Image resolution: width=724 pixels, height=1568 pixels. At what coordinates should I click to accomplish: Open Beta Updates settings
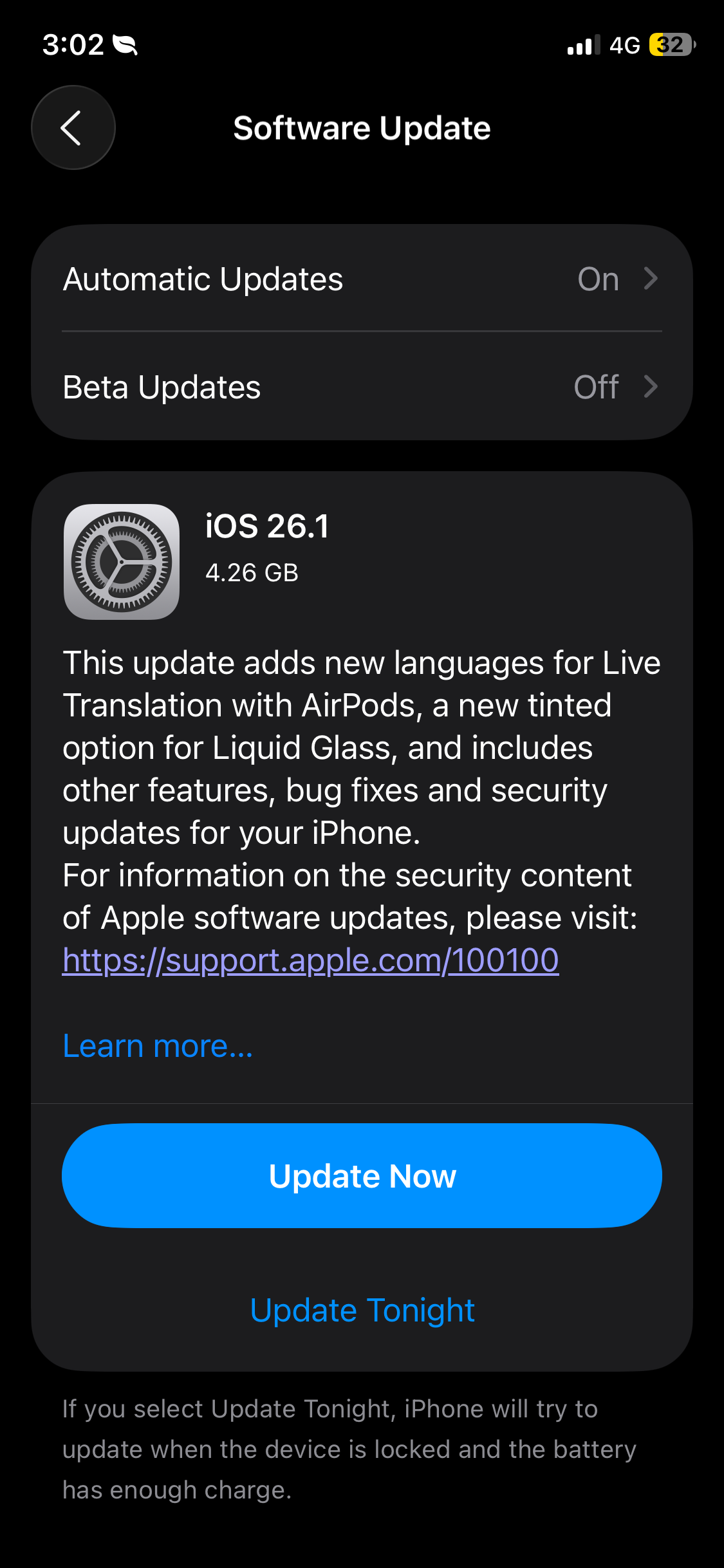[x=362, y=387]
